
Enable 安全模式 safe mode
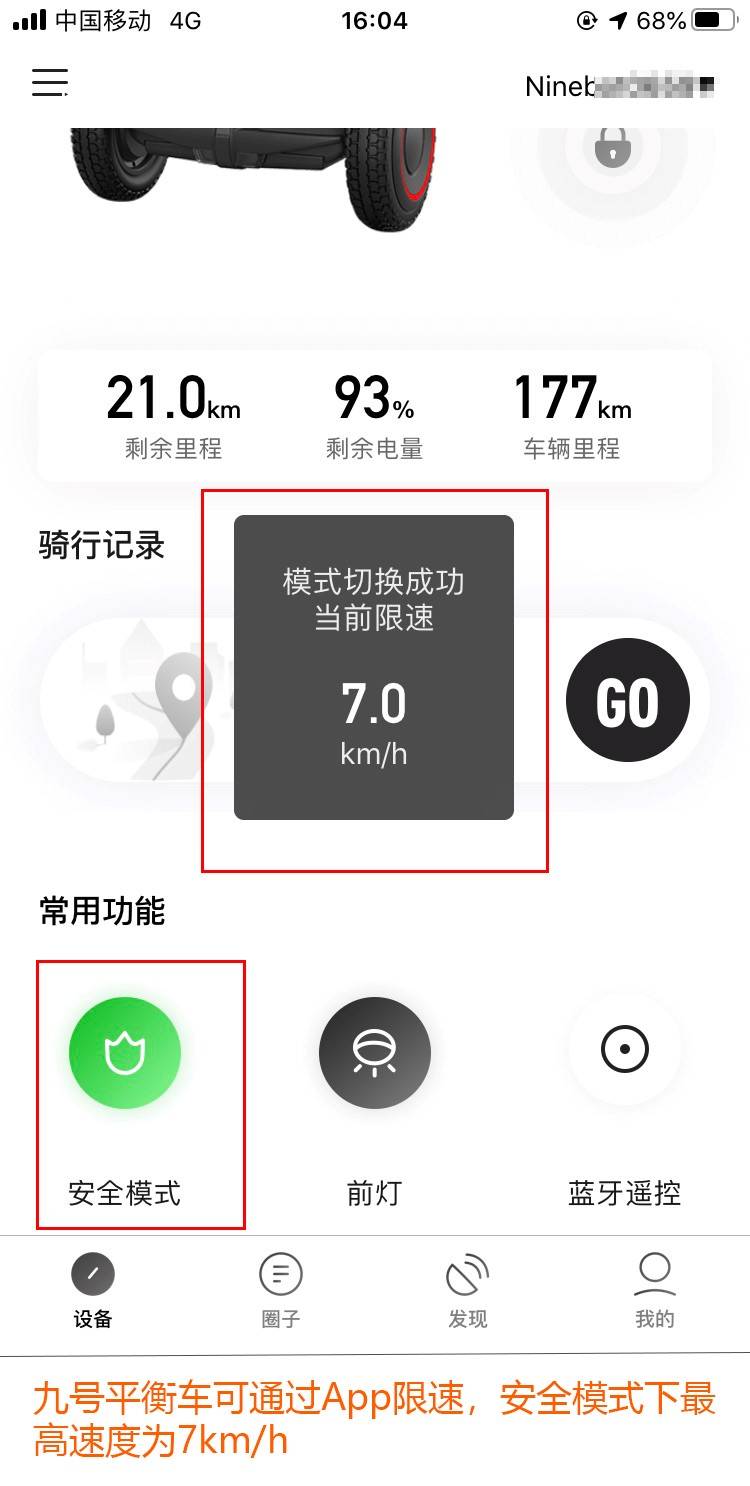(x=123, y=1052)
